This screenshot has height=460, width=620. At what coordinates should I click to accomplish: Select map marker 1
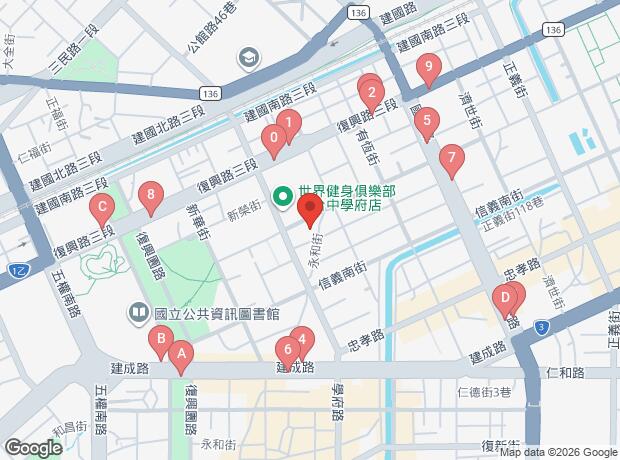point(288,124)
